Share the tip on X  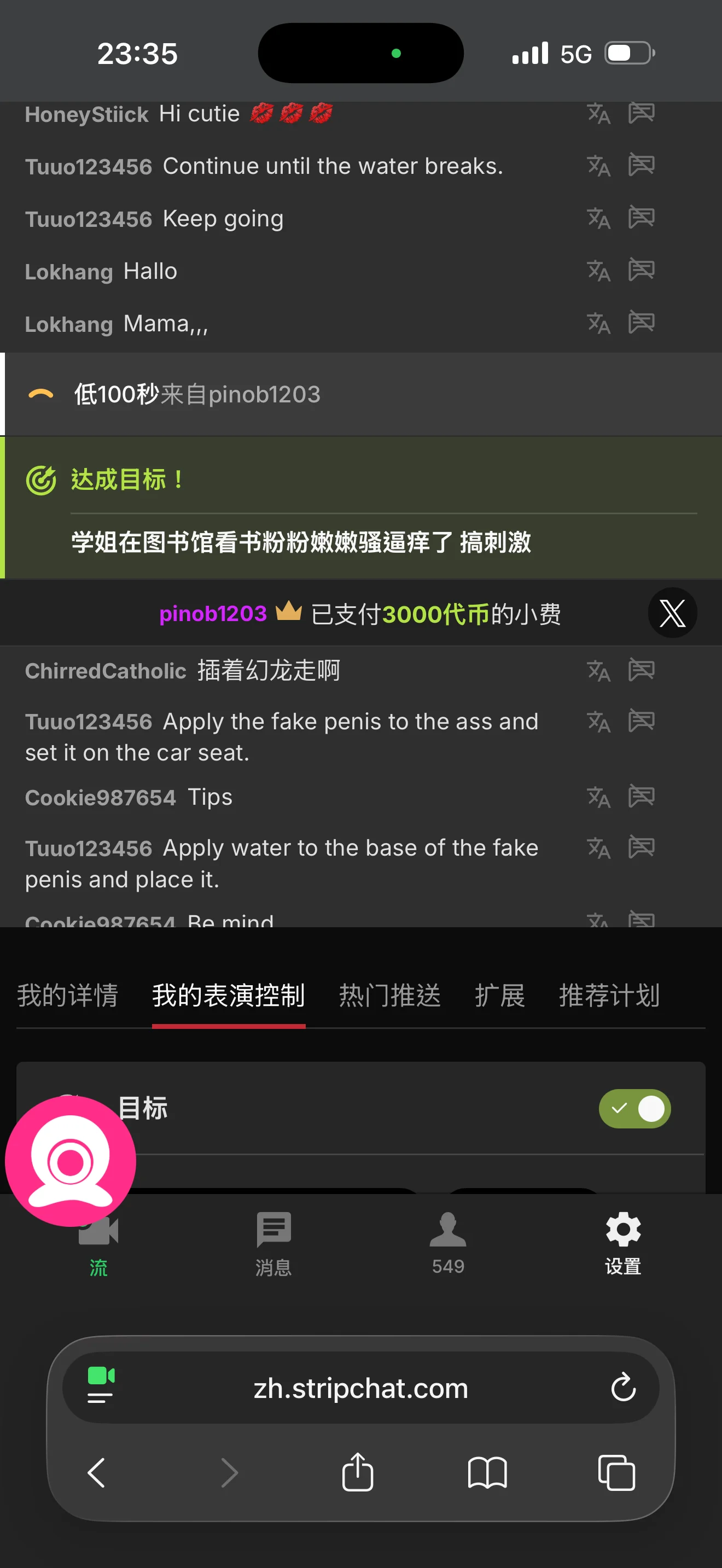tap(672, 613)
